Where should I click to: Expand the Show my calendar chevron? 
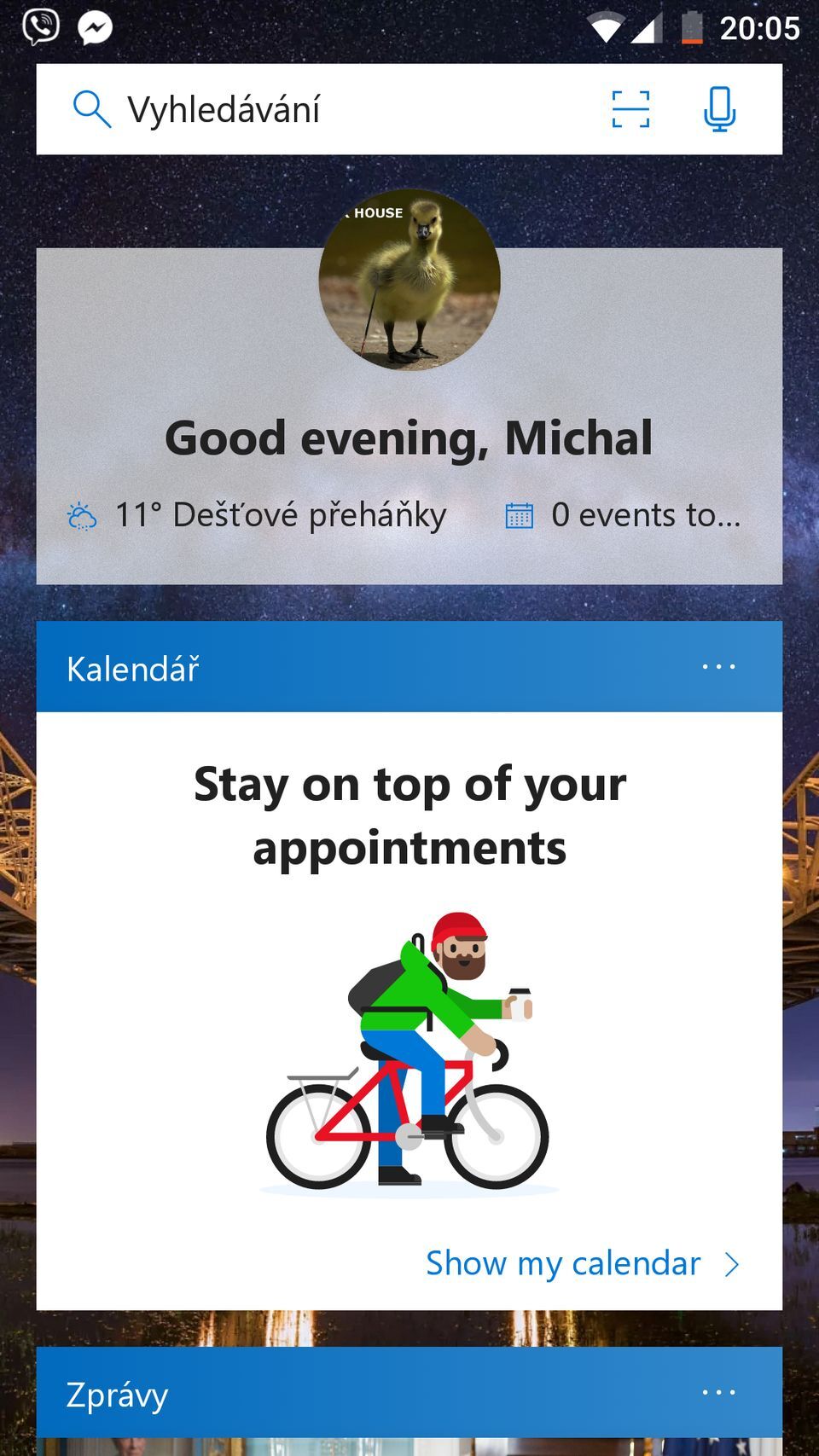730,1263
